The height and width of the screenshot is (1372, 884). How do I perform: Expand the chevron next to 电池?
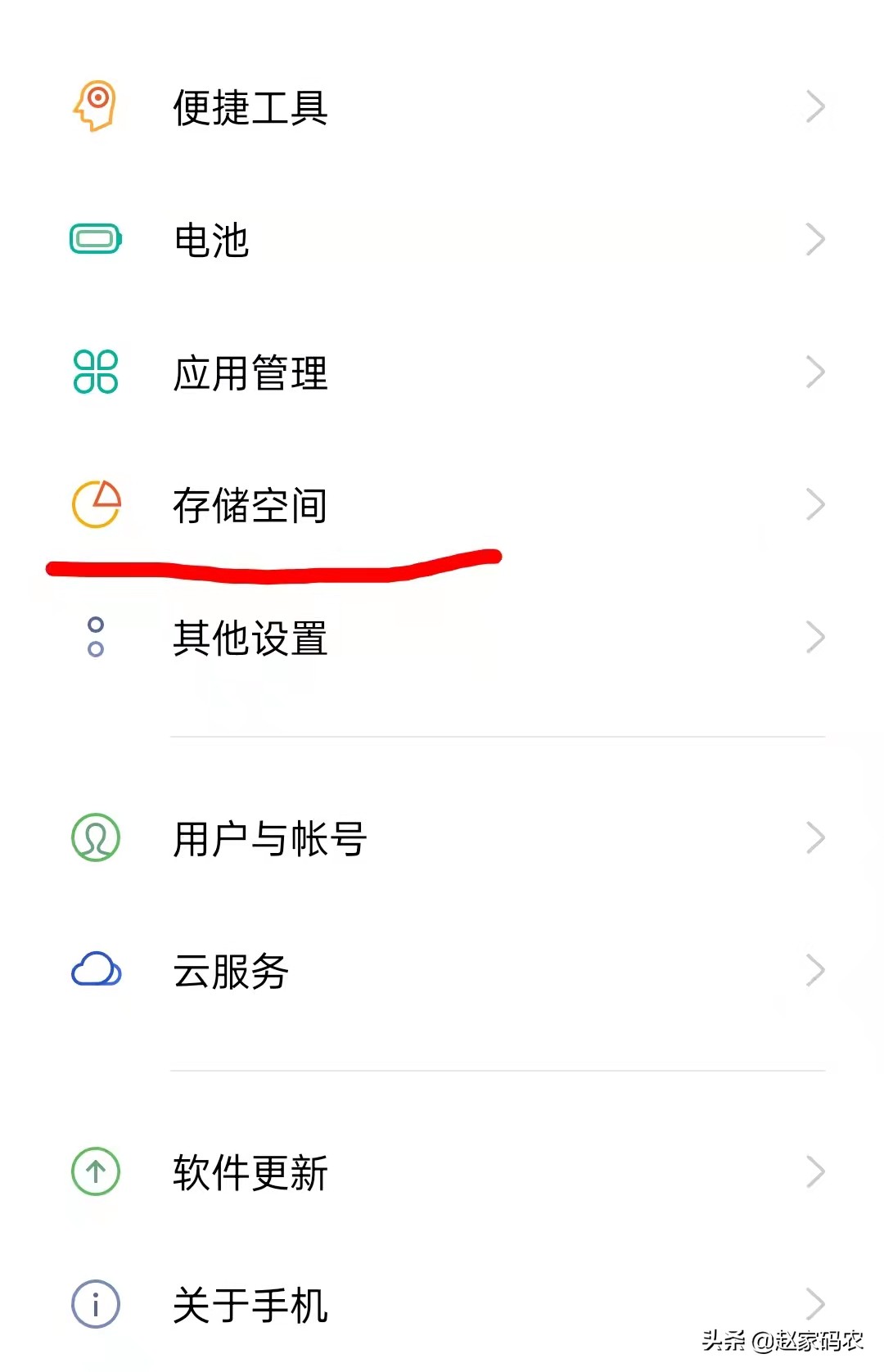coord(814,238)
